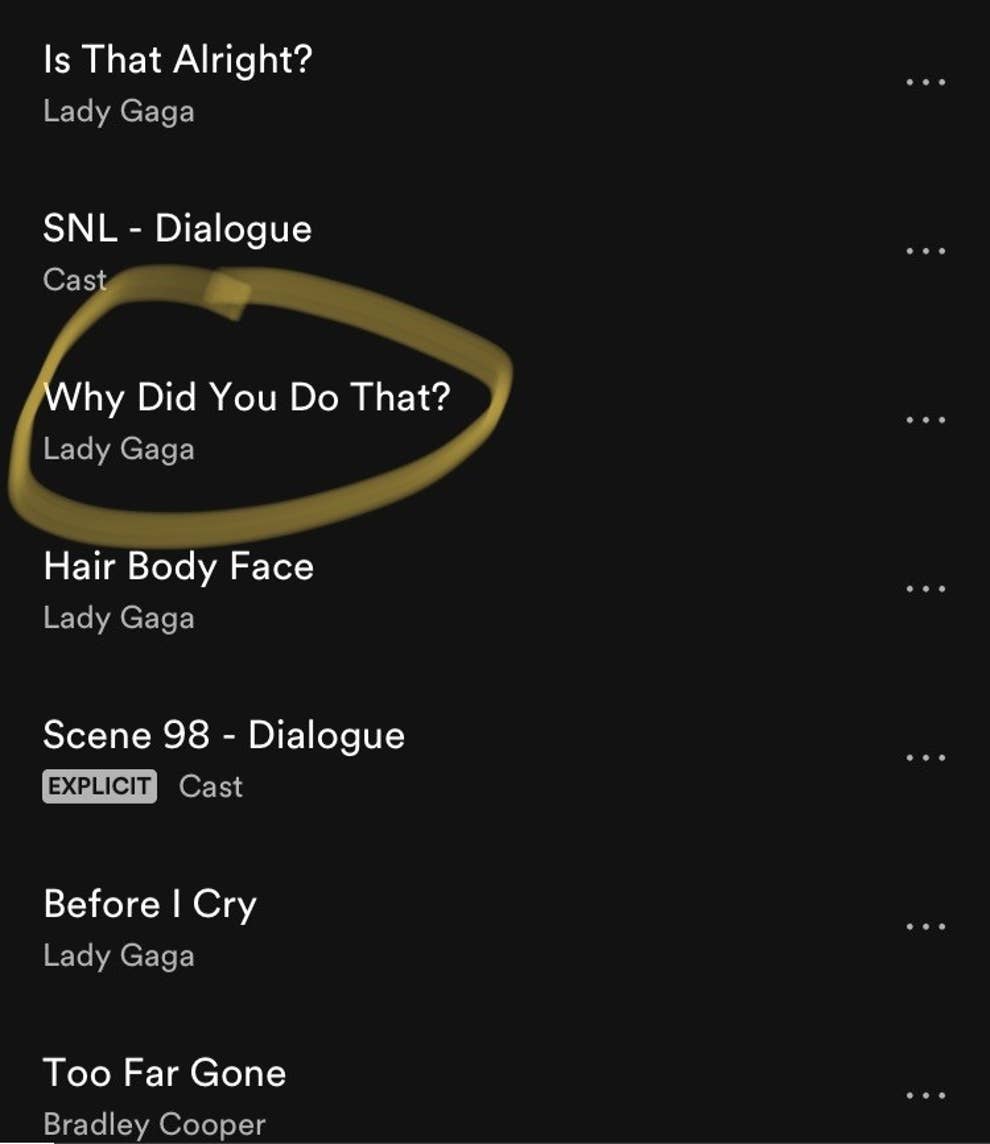Start the Hair Body Face track
The image size is (990, 1144).
point(179,567)
